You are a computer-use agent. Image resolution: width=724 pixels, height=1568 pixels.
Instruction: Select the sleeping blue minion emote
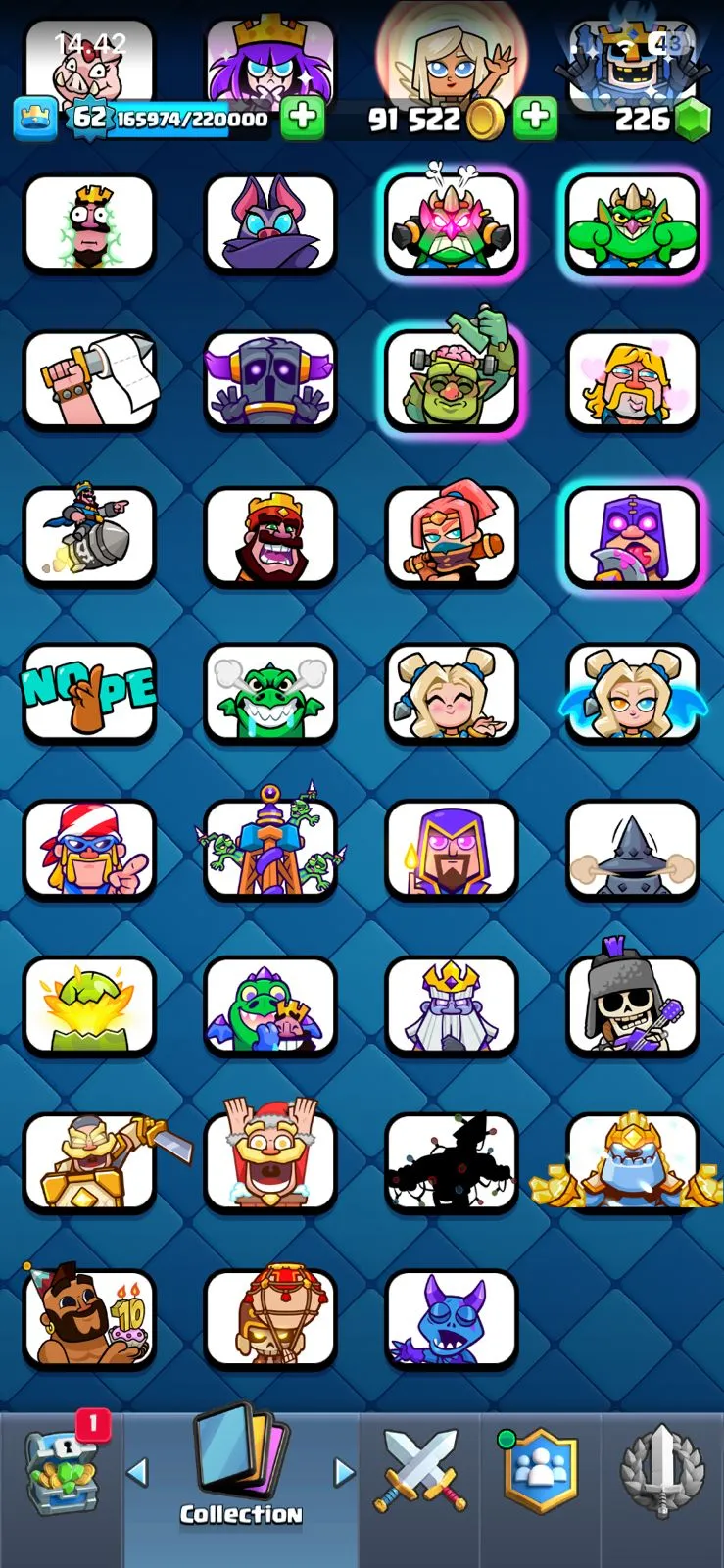[452, 1318]
